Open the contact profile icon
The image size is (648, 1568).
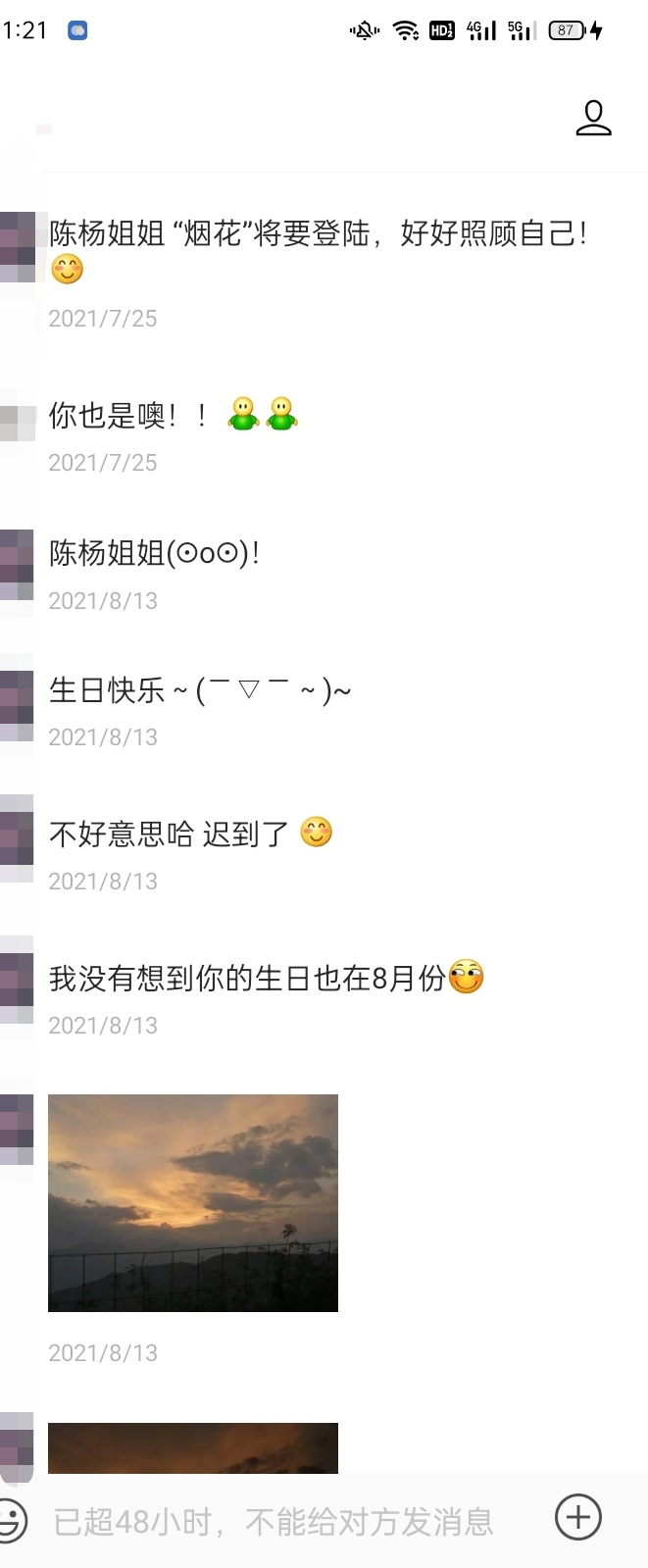coord(593,118)
